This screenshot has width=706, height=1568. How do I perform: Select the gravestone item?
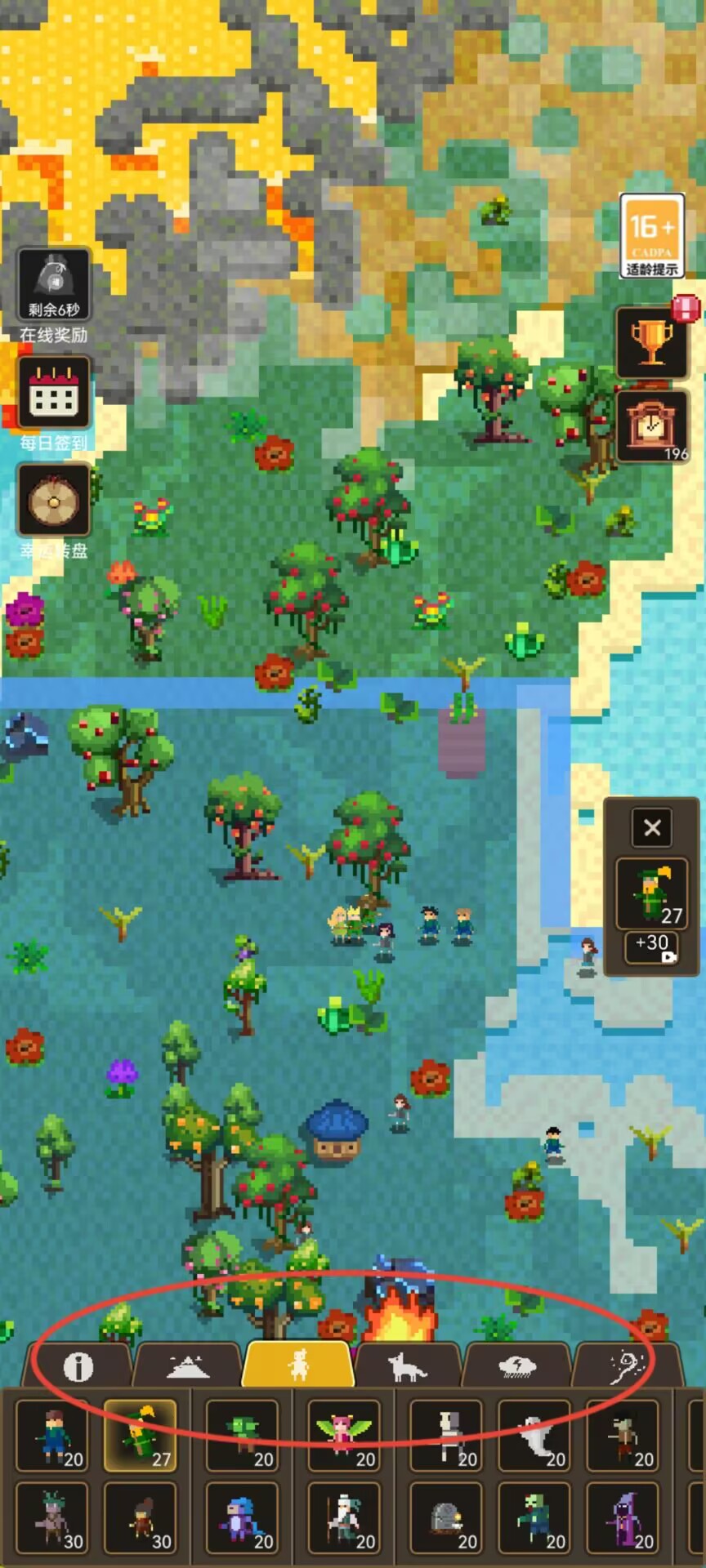tap(445, 1517)
